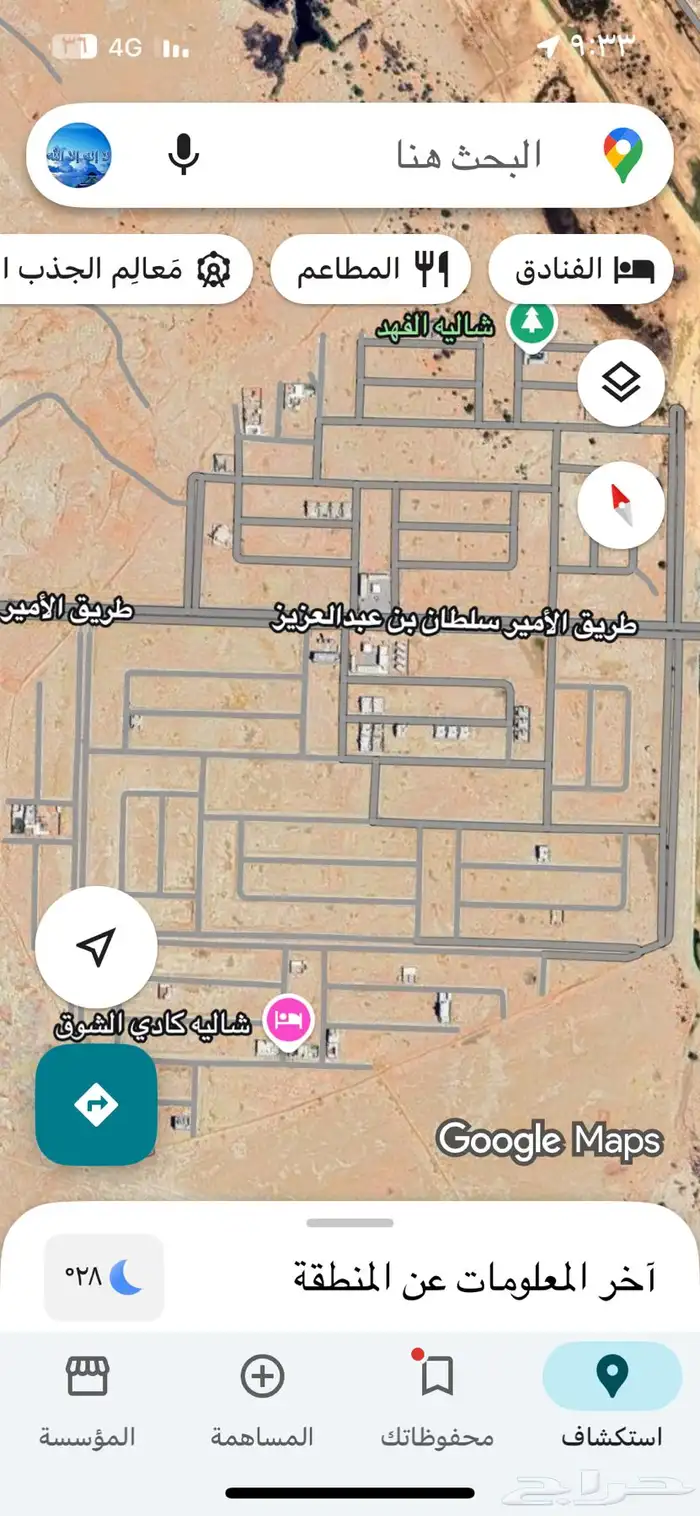Viewport: 700px width, 1516px height.
Task: Open the المؤسسة tab
Action: click(x=87, y=1397)
